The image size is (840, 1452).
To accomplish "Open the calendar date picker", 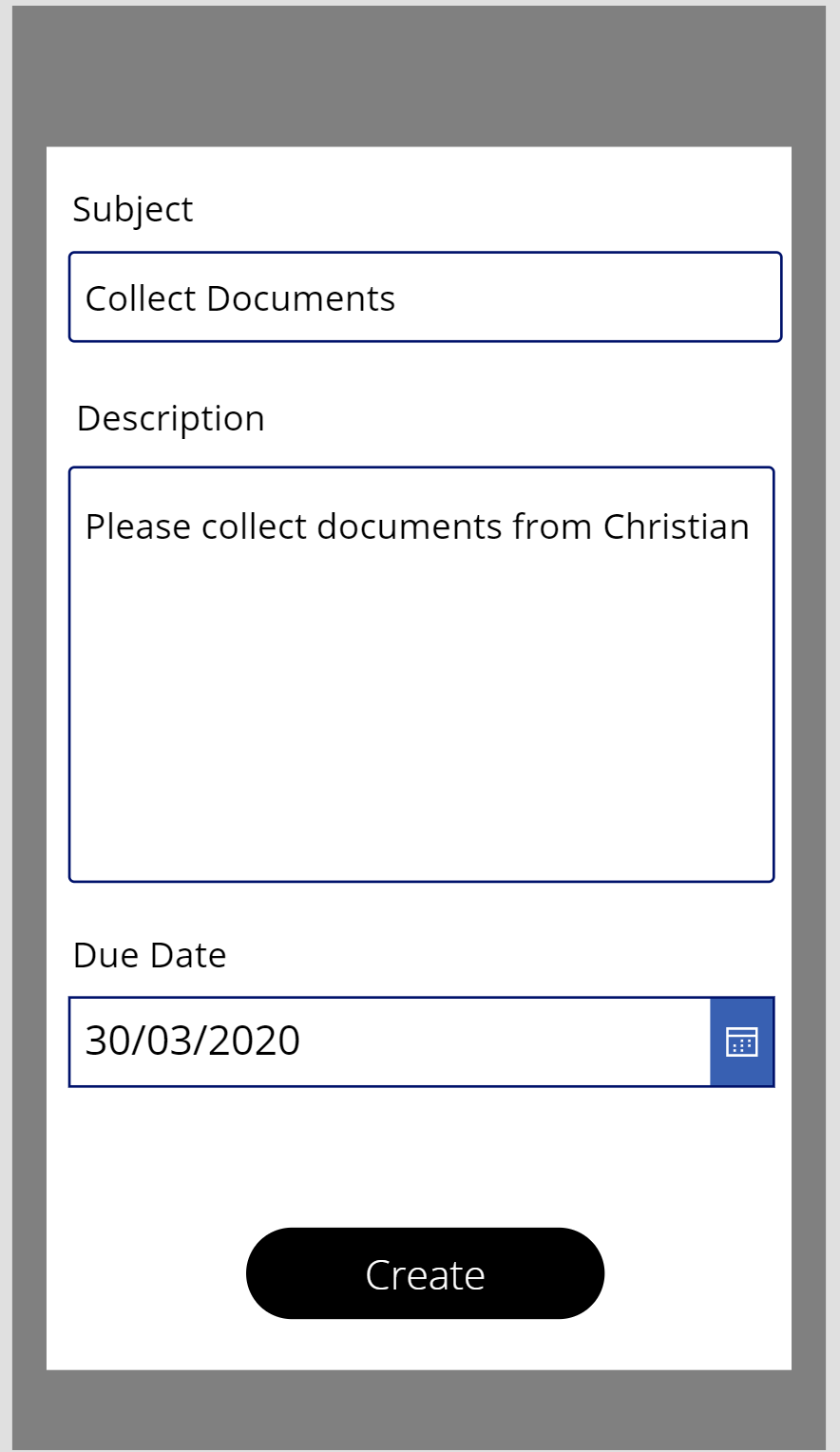I will pyautogui.click(x=742, y=1042).
